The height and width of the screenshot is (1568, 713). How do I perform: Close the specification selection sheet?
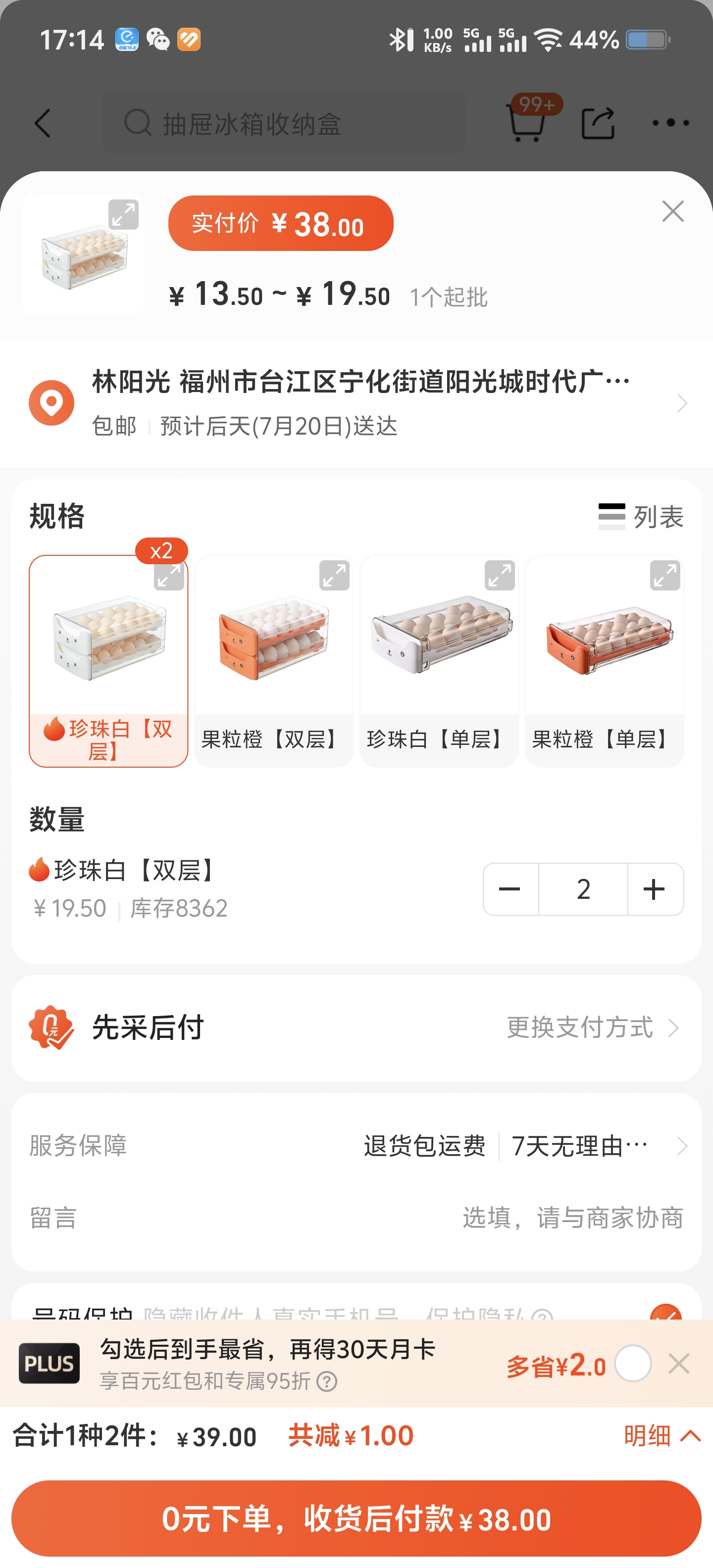[673, 211]
